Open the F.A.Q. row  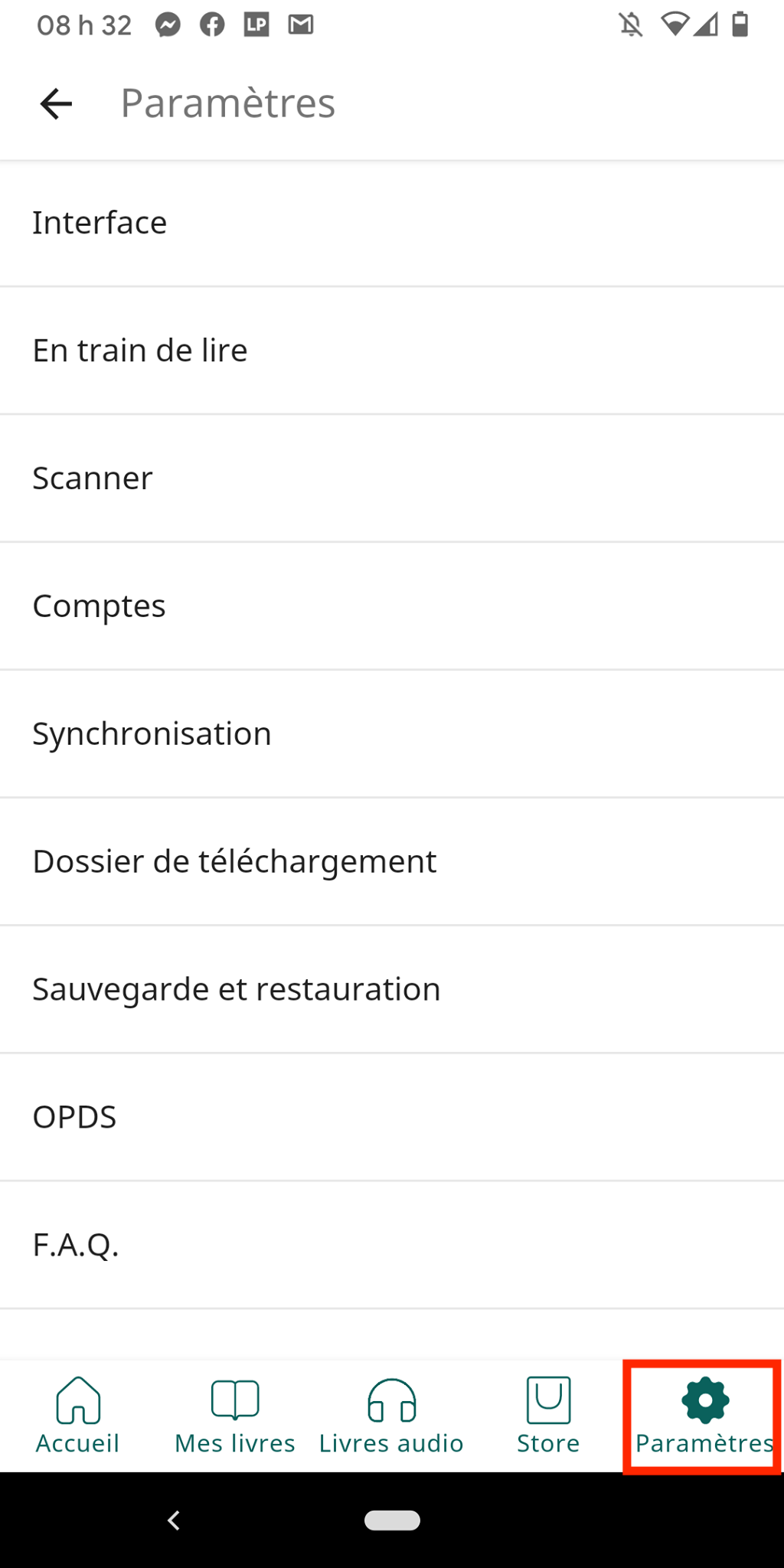coord(392,1246)
